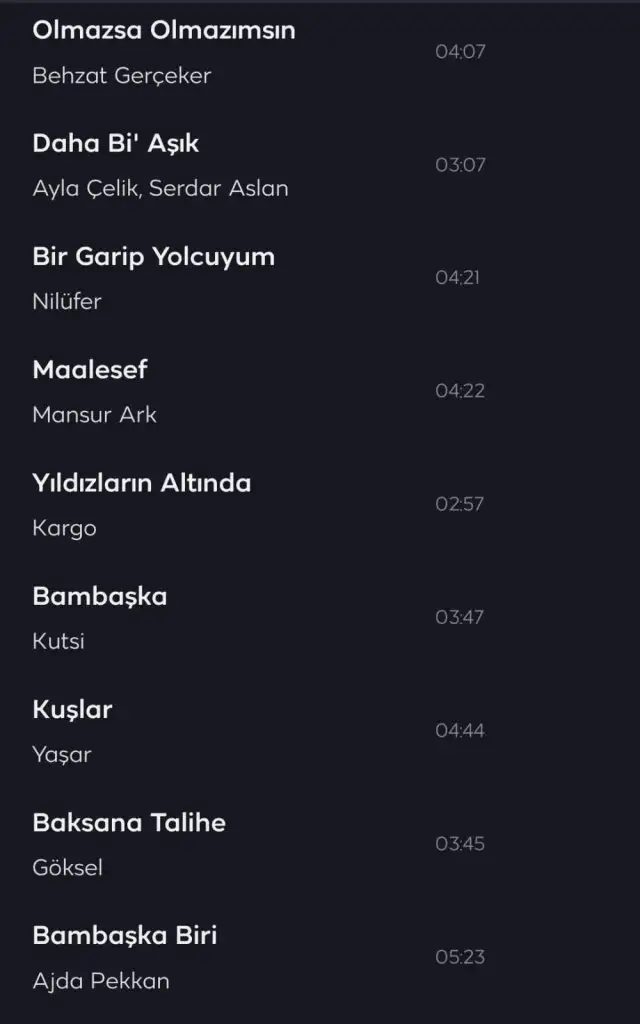The width and height of the screenshot is (640, 1024).
Task: Open Bambaşka Biri by Ajda Pekkan
Action: (x=125, y=936)
